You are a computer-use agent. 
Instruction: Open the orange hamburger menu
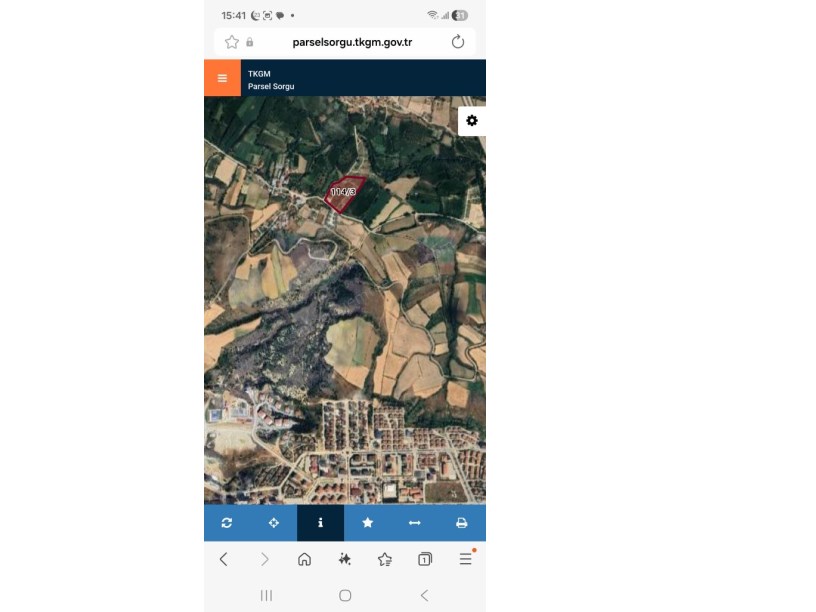[x=222, y=78]
